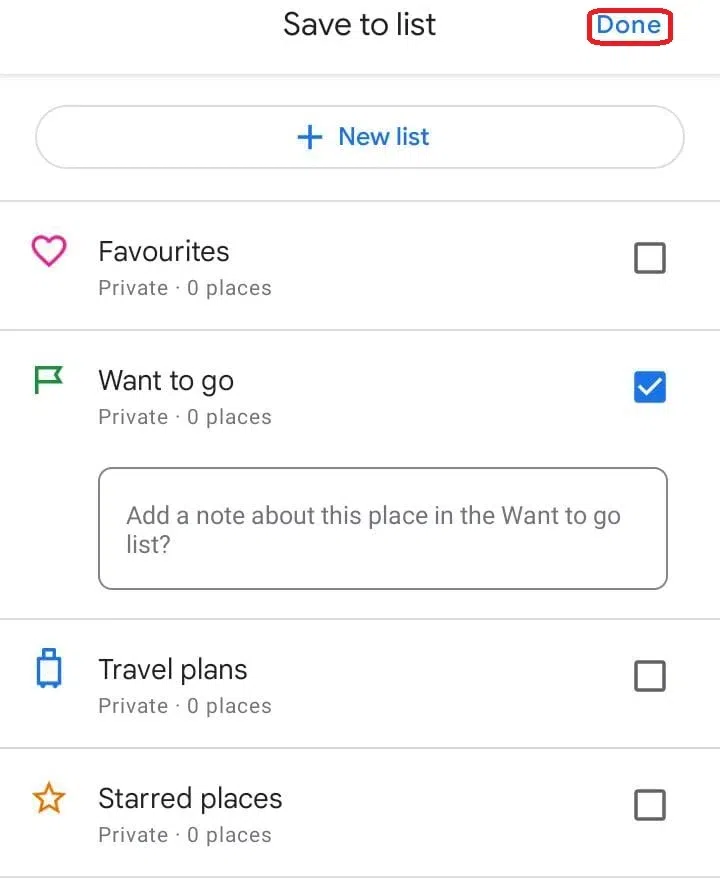Tap Done to save list selection
720x879 pixels.
pos(628,26)
